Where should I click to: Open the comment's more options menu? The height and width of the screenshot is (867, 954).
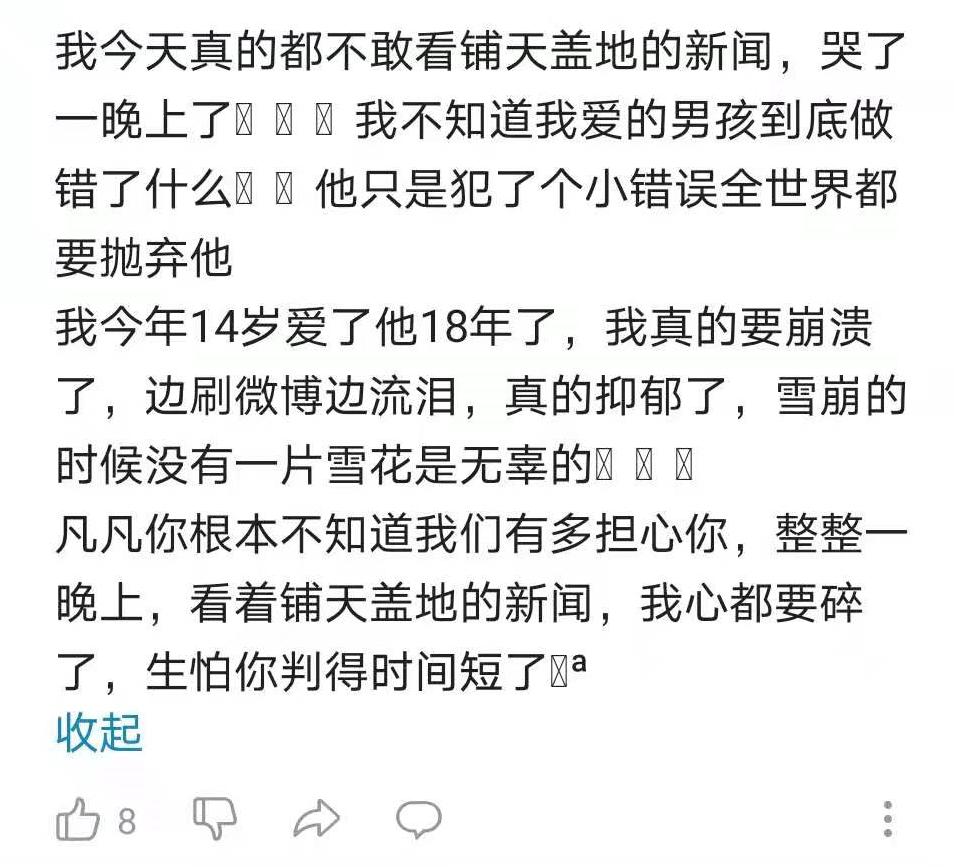886,820
